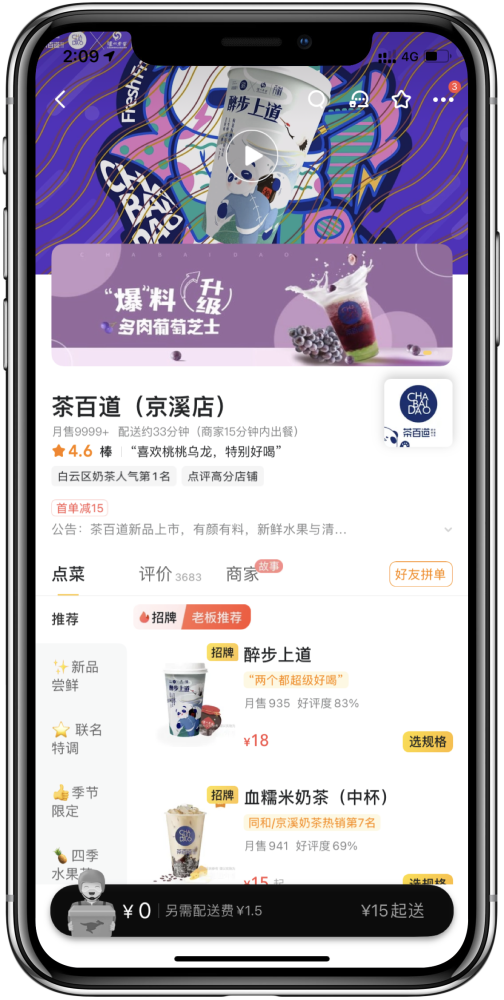Favorite this store with the star icon
The image size is (504, 1000).
pos(401,99)
